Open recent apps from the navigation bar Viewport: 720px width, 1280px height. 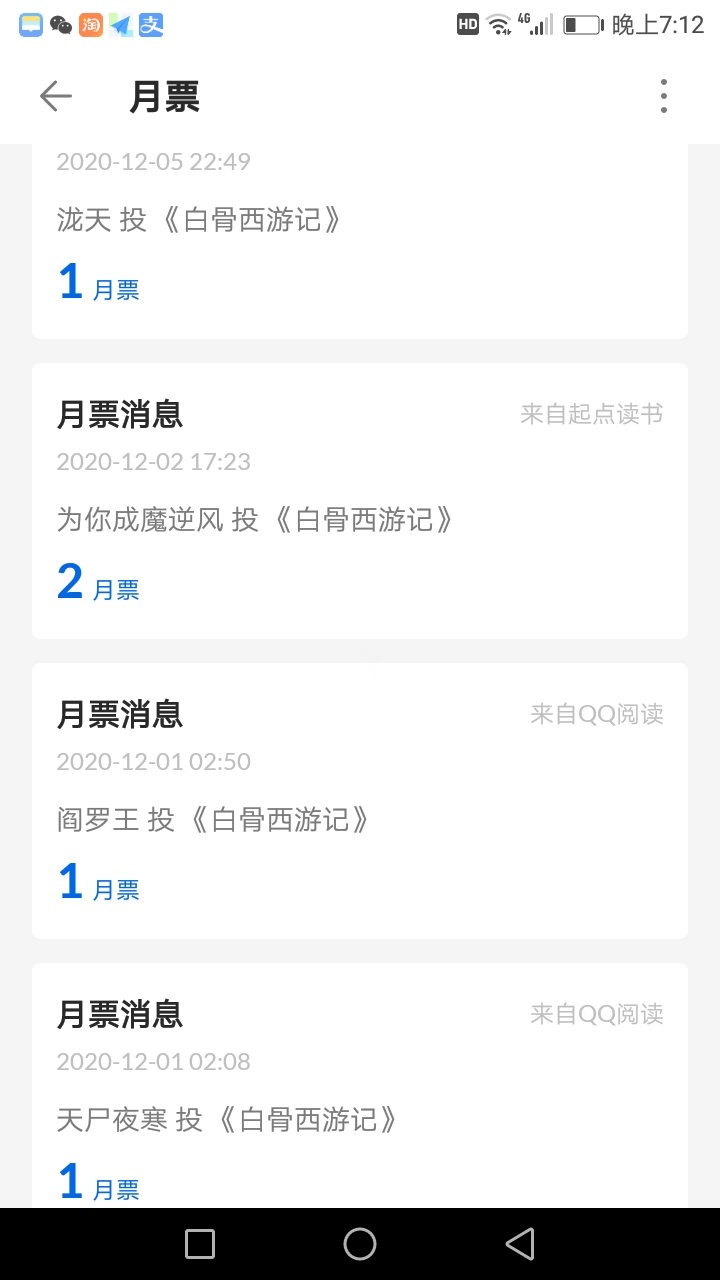[x=200, y=1244]
